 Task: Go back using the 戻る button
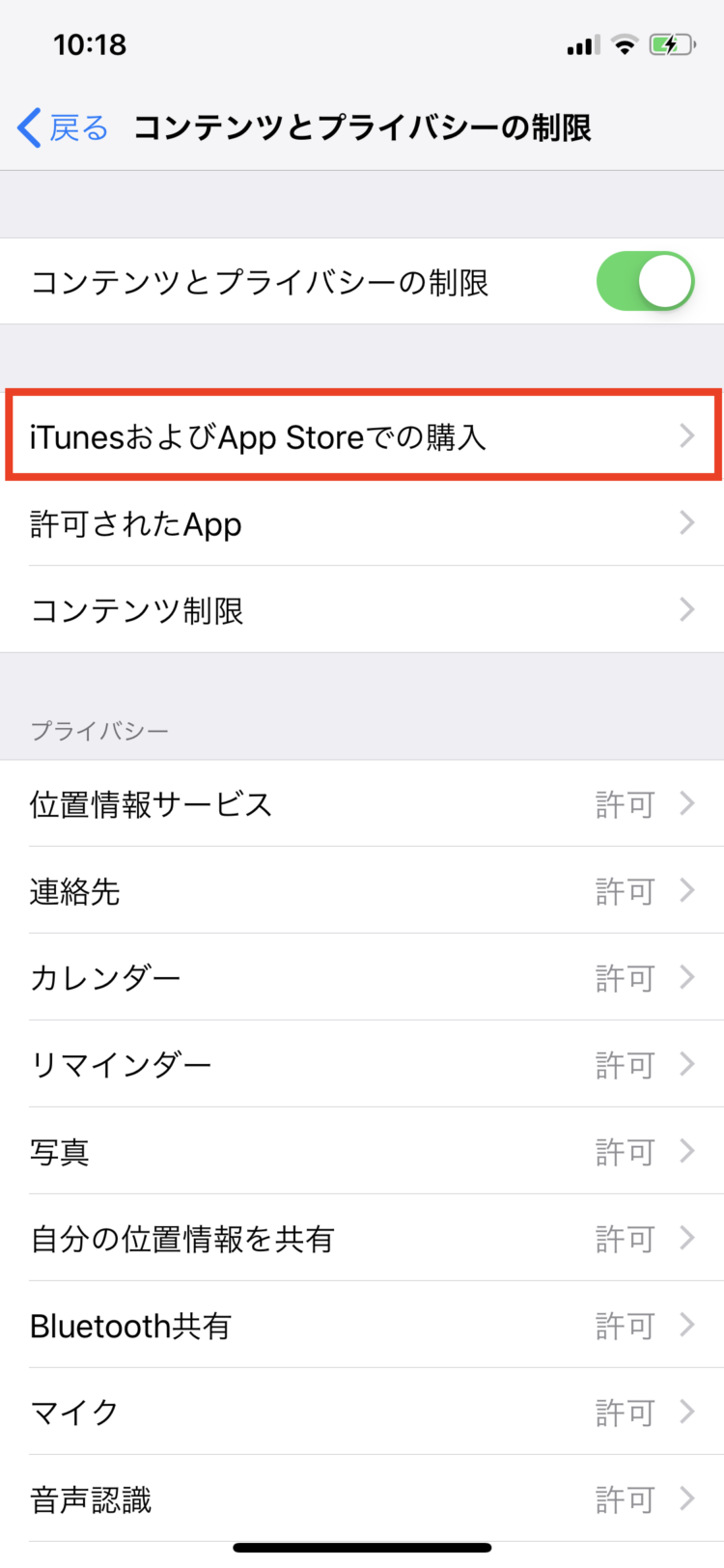(64, 127)
